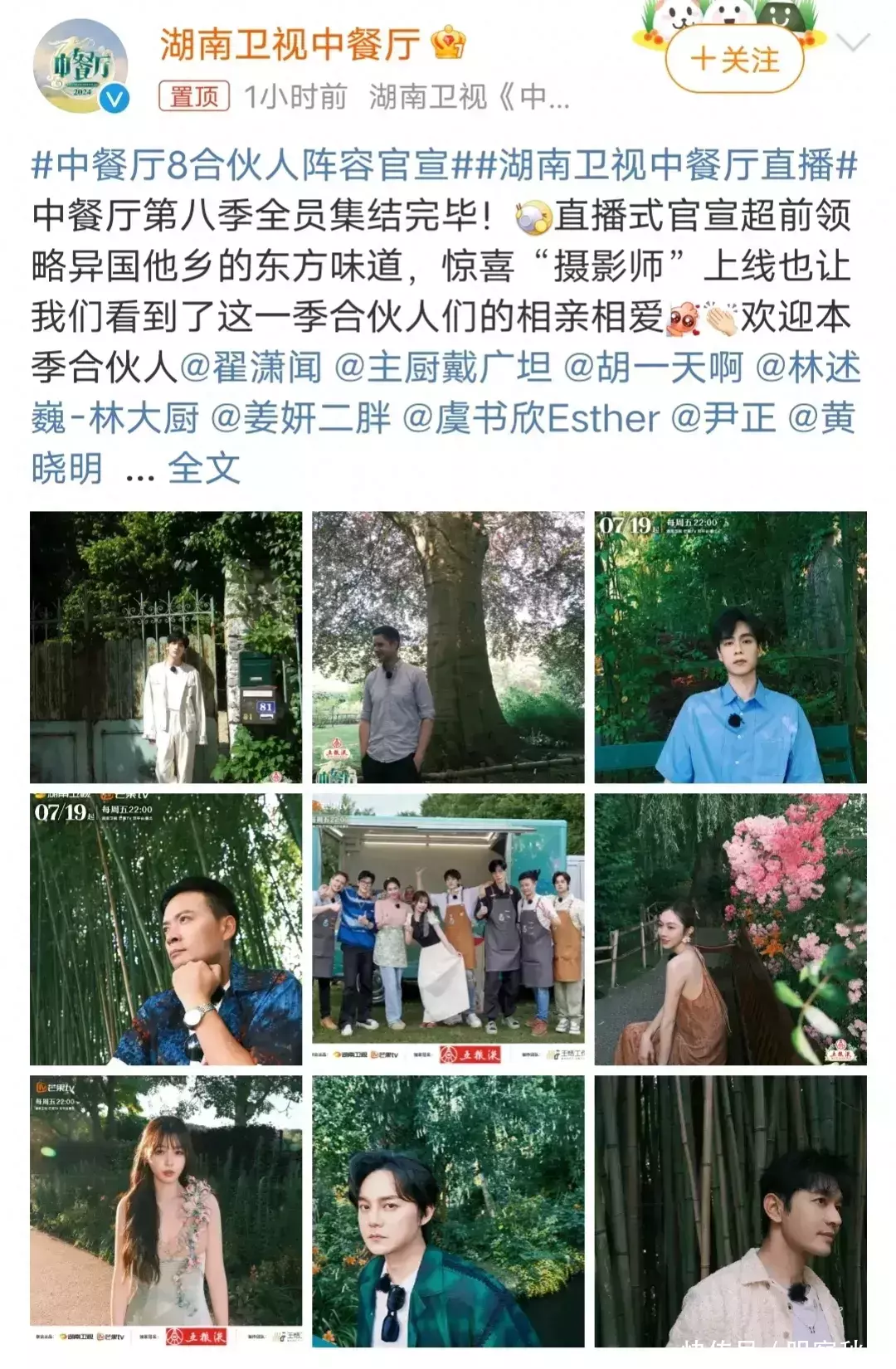The height and width of the screenshot is (1369, 896).
Task: Open the mention @姜妍二胖
Action: (300, 418)
